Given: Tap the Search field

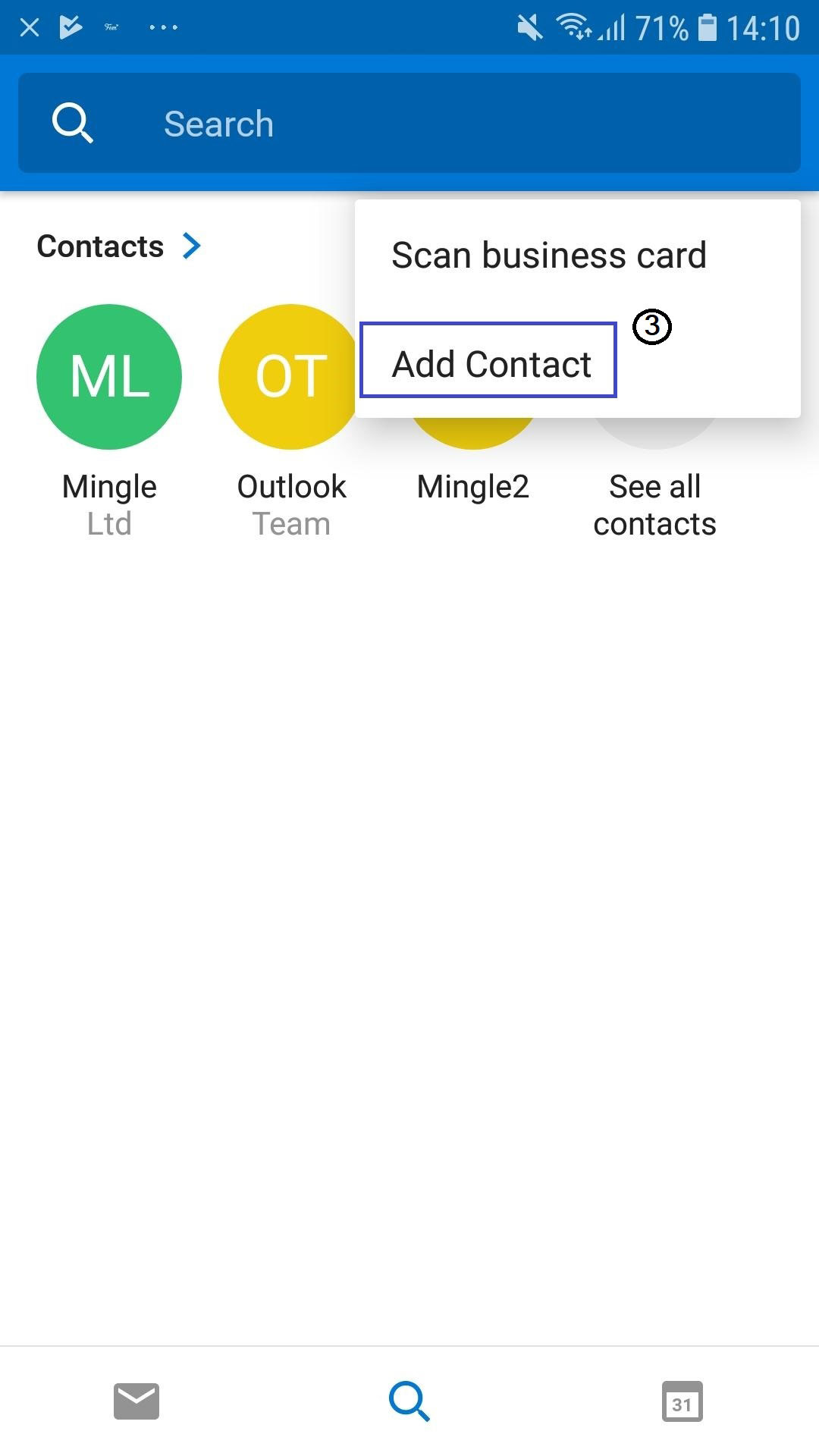Looking at the screenshot, I should pos(409,124).
